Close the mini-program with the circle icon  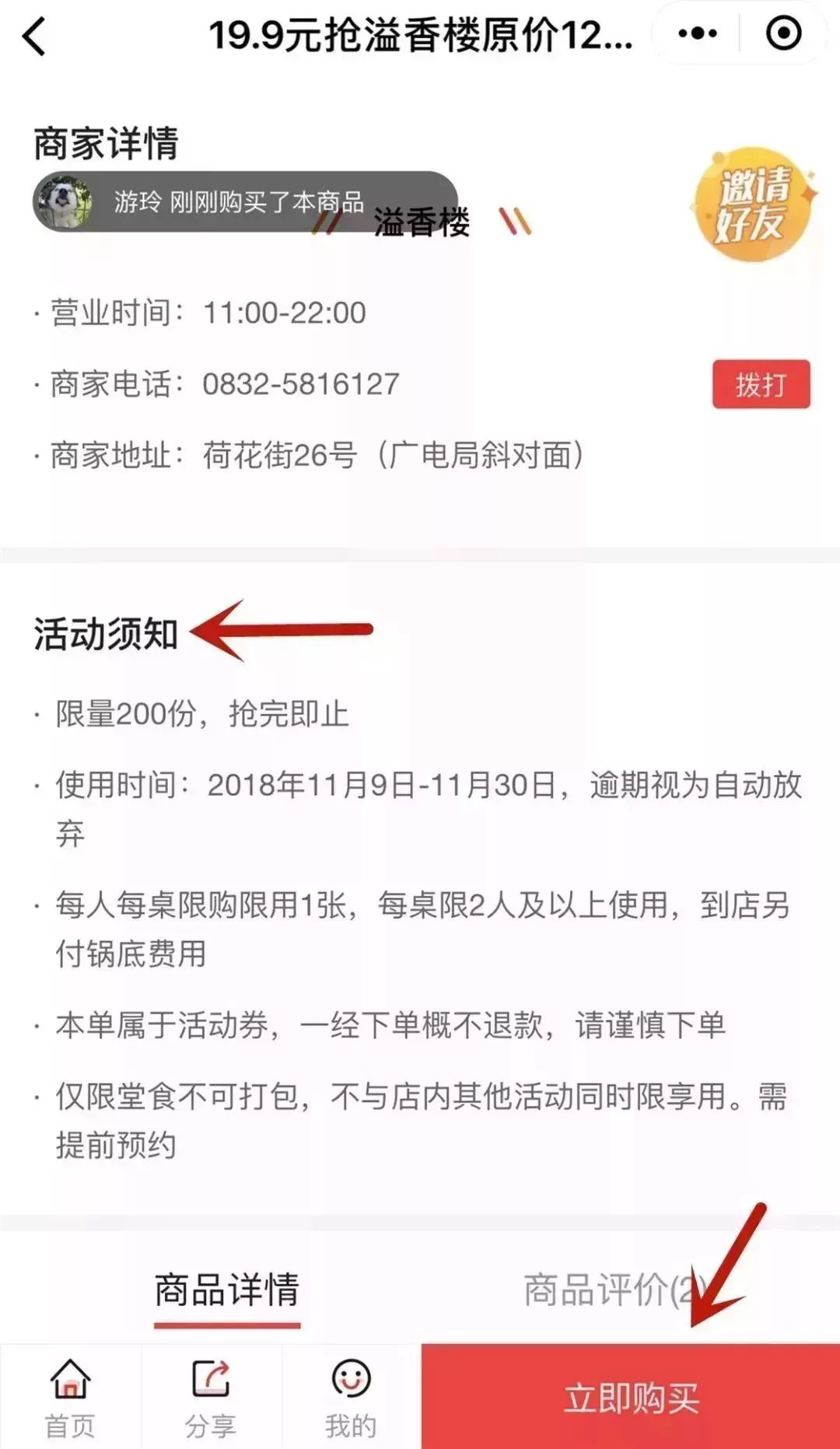[x=783, y=33]
